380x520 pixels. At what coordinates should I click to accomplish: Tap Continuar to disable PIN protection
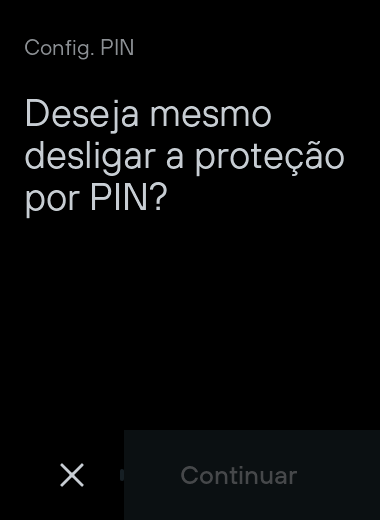tap(252, 475)
